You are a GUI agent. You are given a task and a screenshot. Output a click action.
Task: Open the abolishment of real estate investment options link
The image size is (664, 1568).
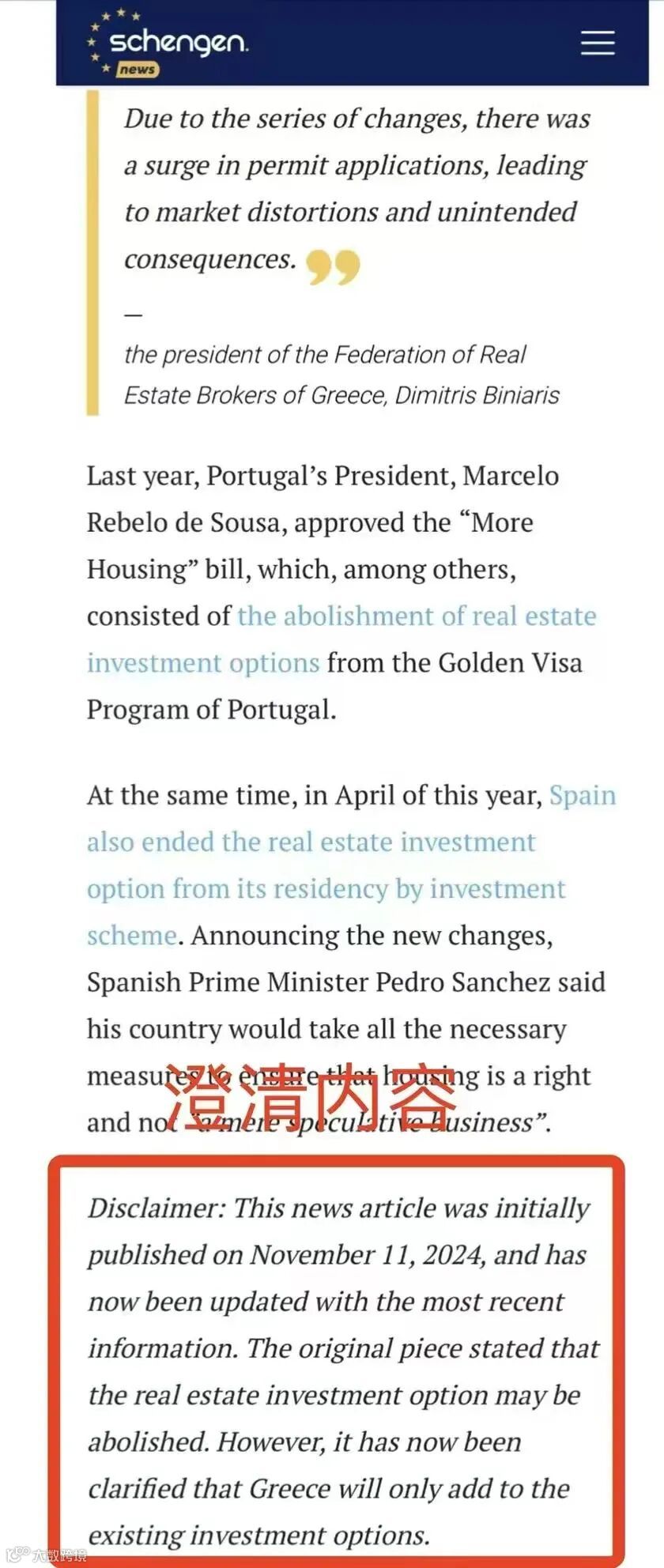click(x=417, y=616)
